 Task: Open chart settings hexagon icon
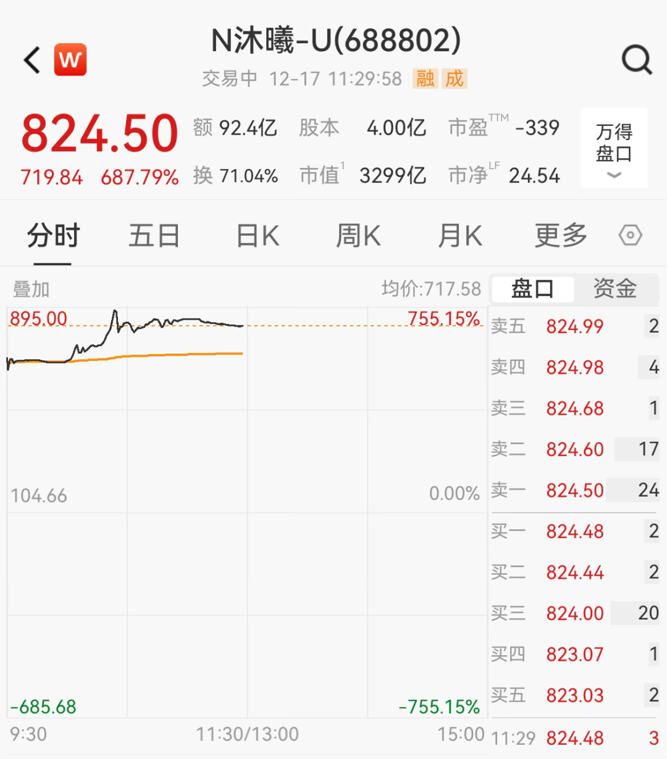(630, 236)
